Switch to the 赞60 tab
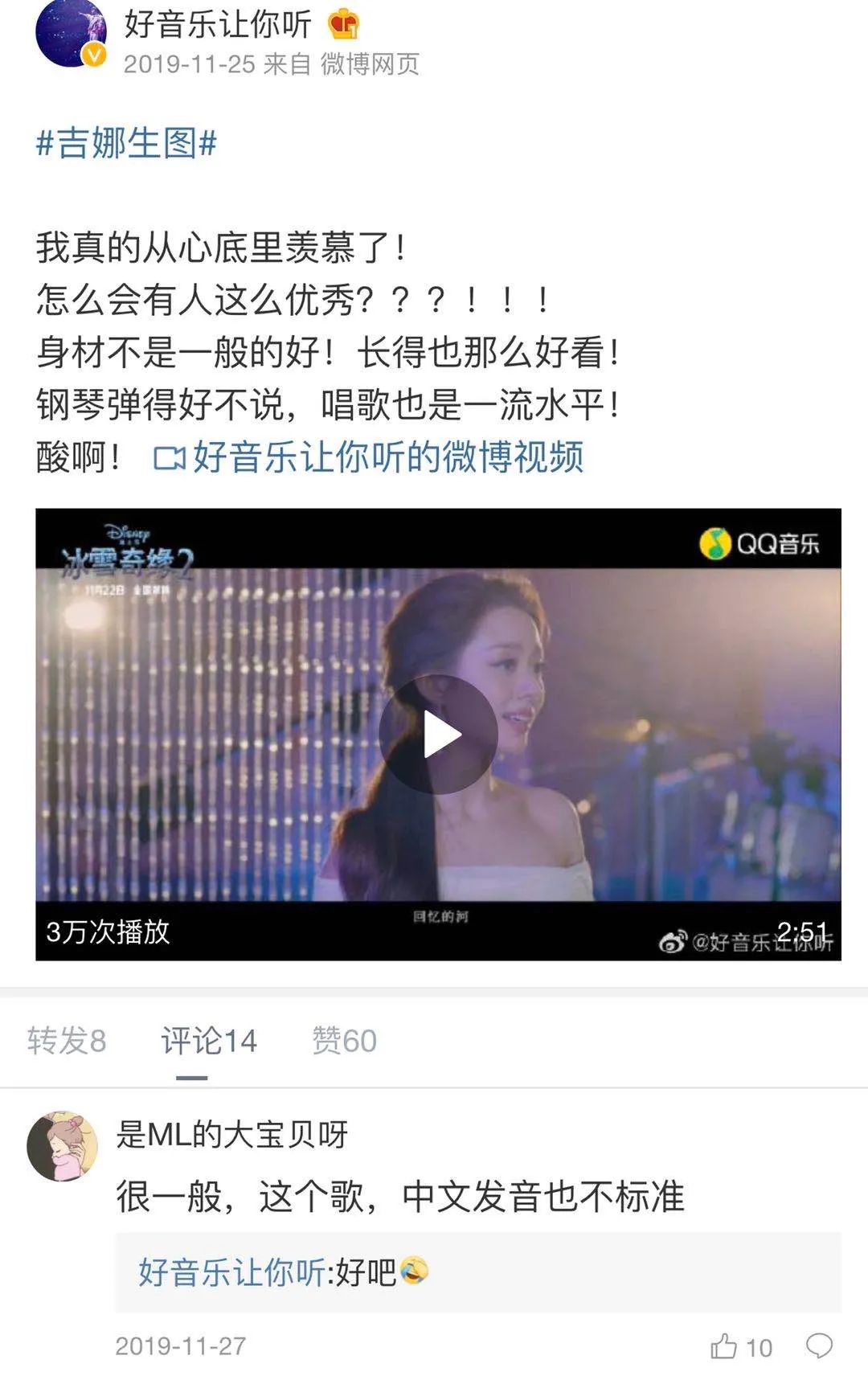 click(344, 1041)
